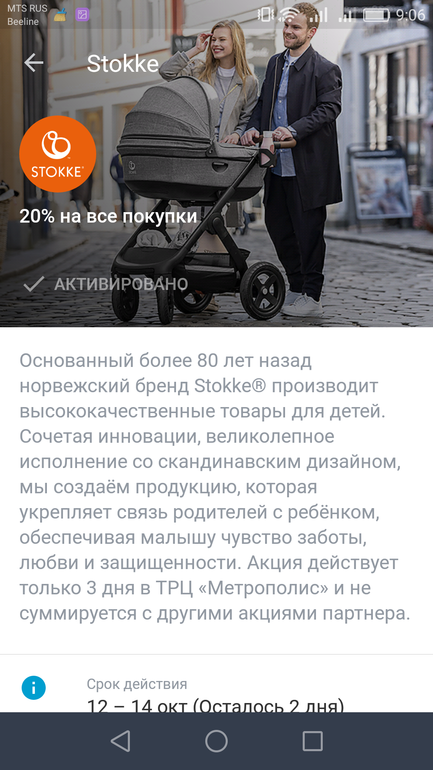The height and width of the screenshot is (770, 433).
Task: Tap the АКТИВИРОВАНО activation button
Action: tap(106, 284)
